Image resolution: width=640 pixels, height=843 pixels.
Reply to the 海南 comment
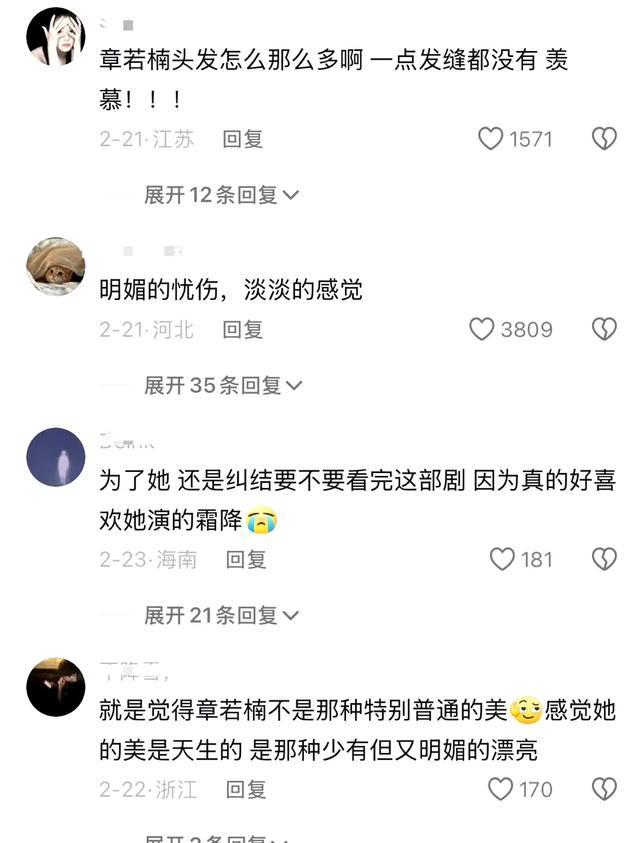pos(246,559)
